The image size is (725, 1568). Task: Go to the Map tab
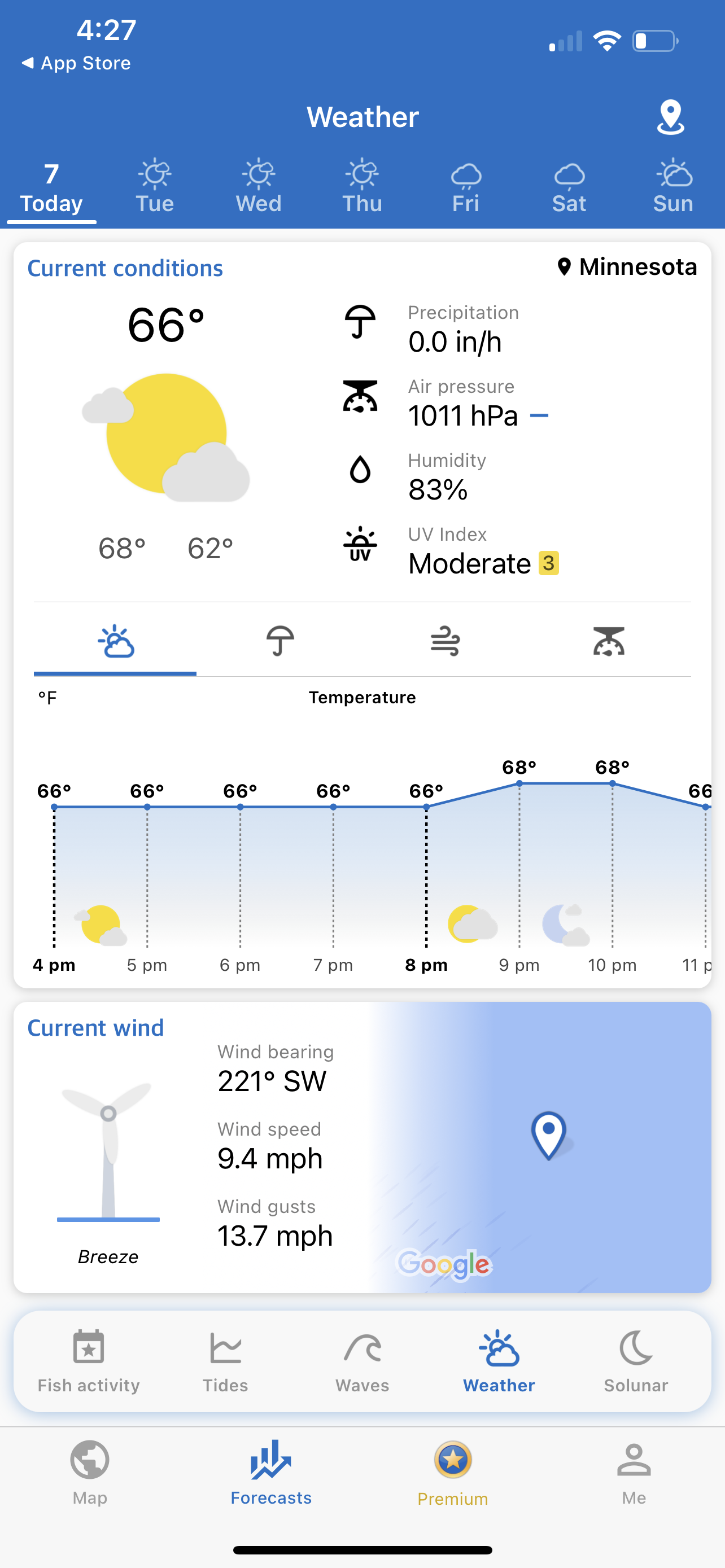[90, 1472]
